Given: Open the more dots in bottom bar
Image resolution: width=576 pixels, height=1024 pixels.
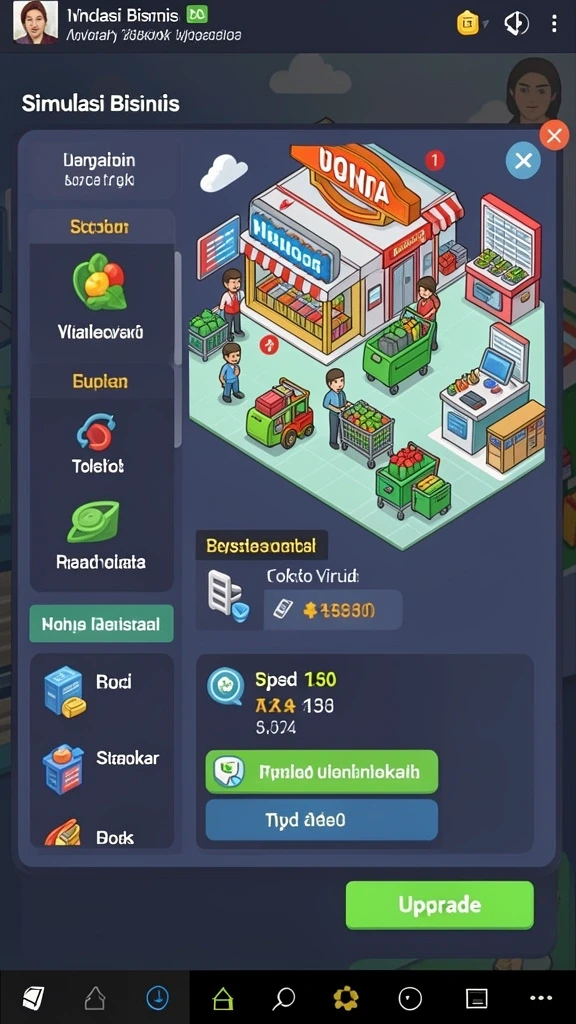Looking at the screenshot, I should [541, 998].
